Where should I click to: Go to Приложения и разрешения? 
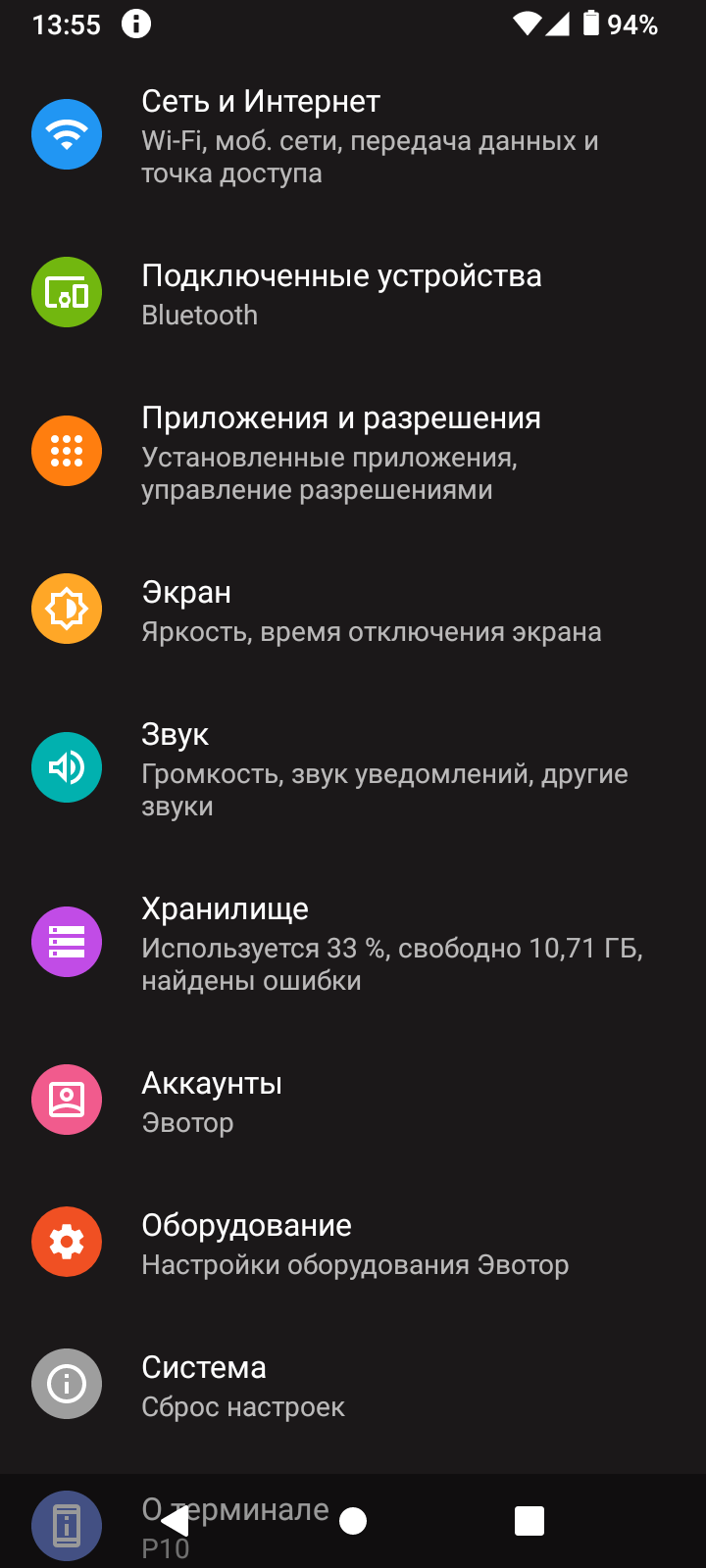pos(353,452)
